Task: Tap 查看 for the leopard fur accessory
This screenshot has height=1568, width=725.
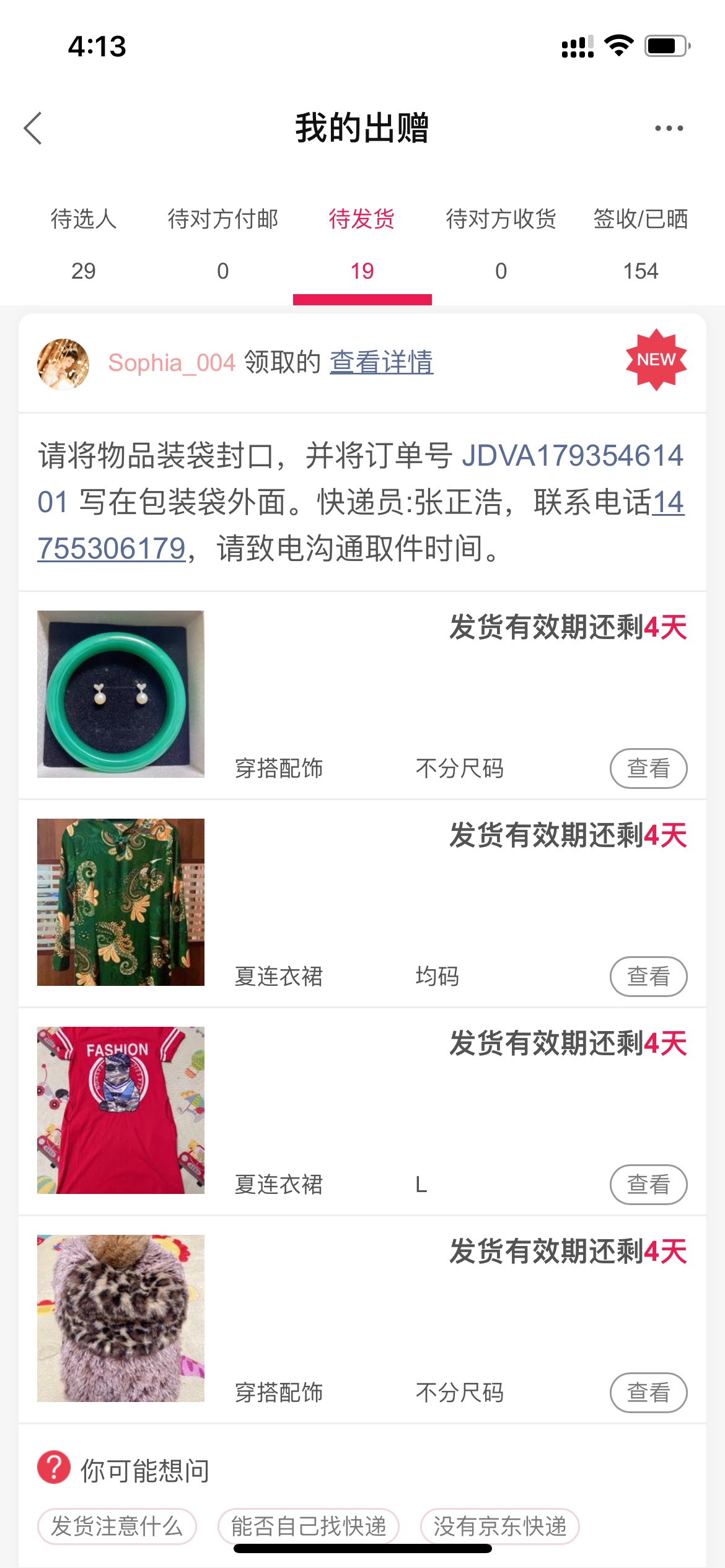Action: pos(648,1393)
